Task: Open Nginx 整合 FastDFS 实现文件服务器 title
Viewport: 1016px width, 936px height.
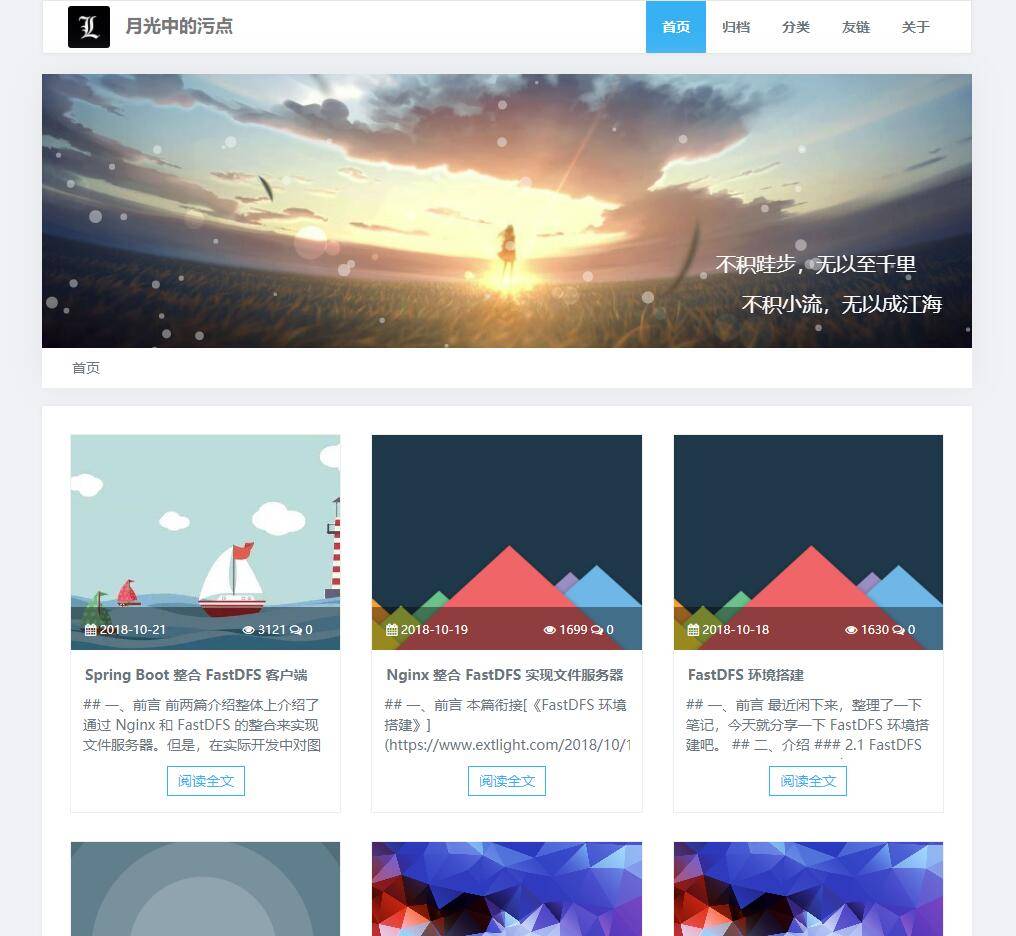Action: 505,675
